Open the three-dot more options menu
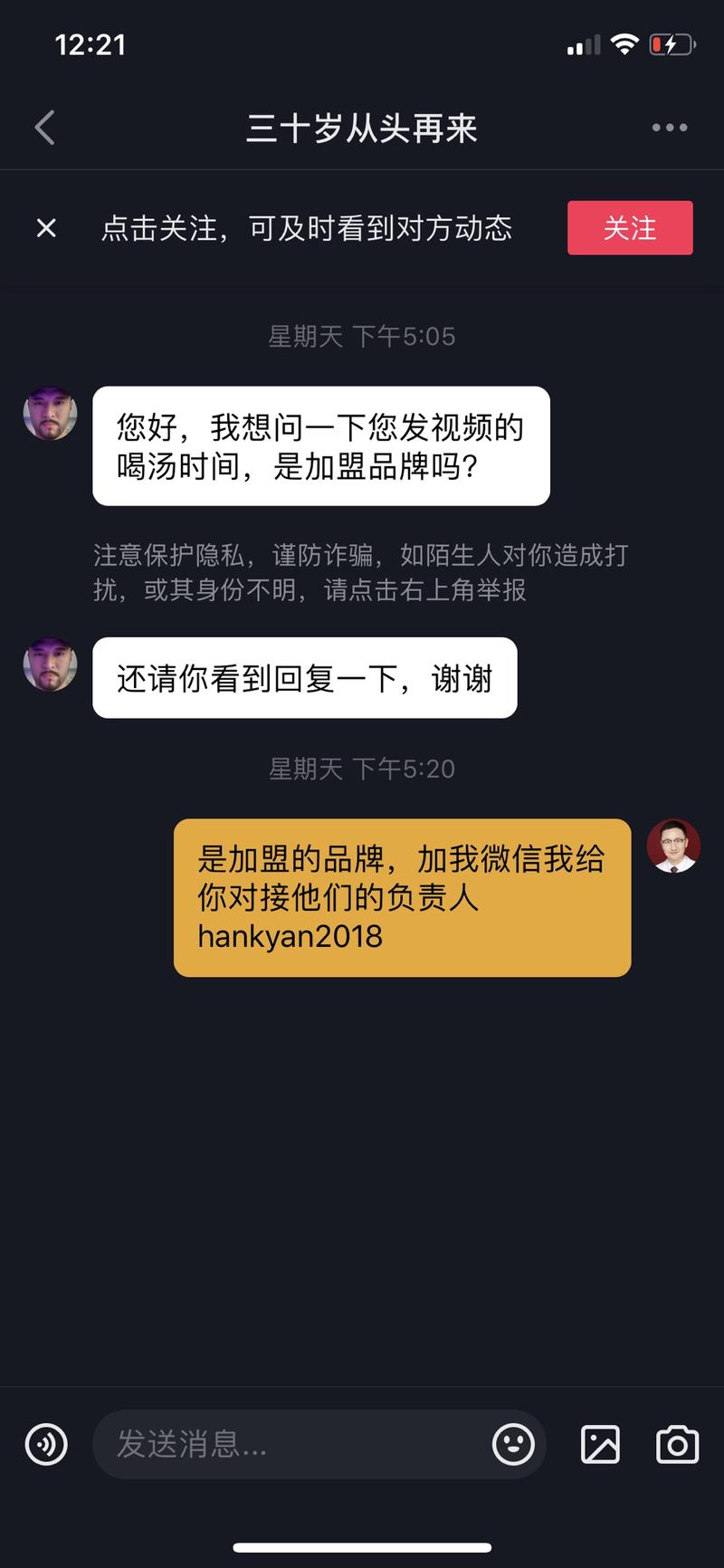Image resolution: width=724 pixels, height=1568 pixels. (669, 127)
